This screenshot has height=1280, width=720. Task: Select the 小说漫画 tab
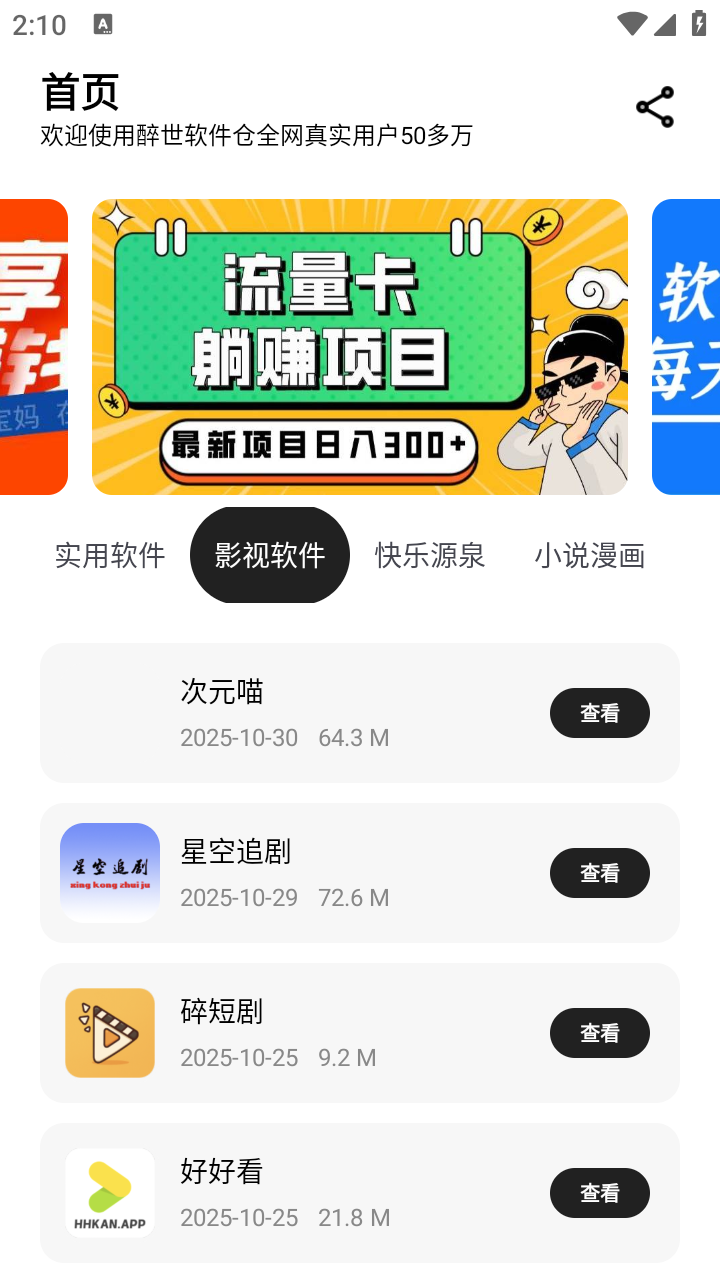[x=590, y=555]
